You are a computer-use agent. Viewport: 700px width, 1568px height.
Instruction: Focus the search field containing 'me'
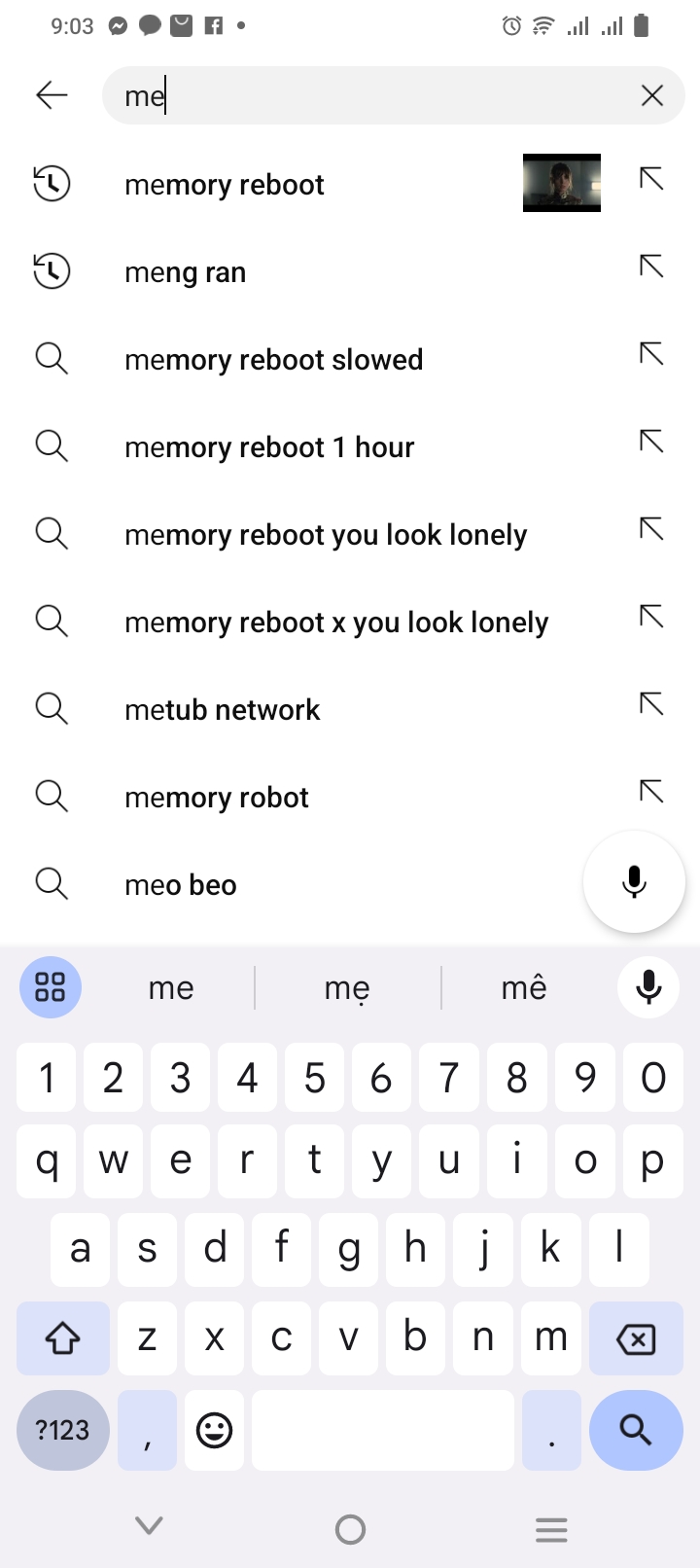tap(369, 95)
